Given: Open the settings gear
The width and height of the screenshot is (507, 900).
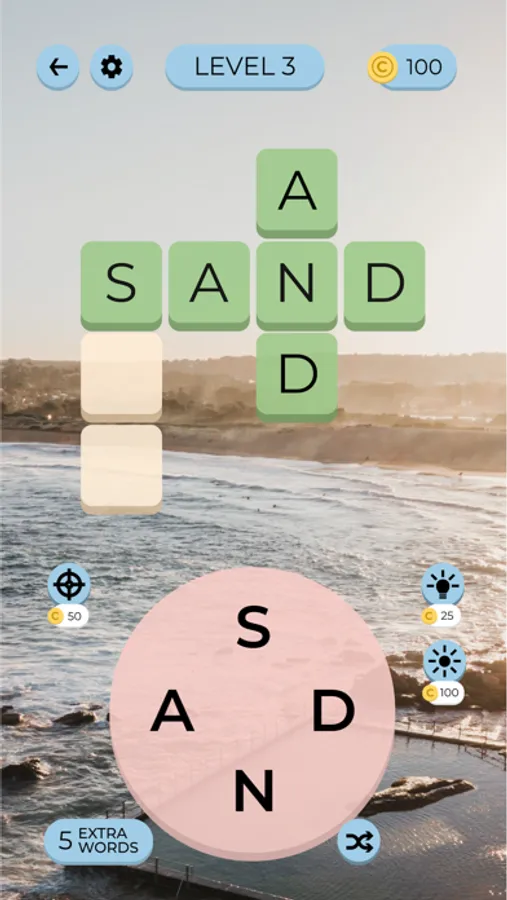Looking at the screenshot, I should tap(111, 67).
